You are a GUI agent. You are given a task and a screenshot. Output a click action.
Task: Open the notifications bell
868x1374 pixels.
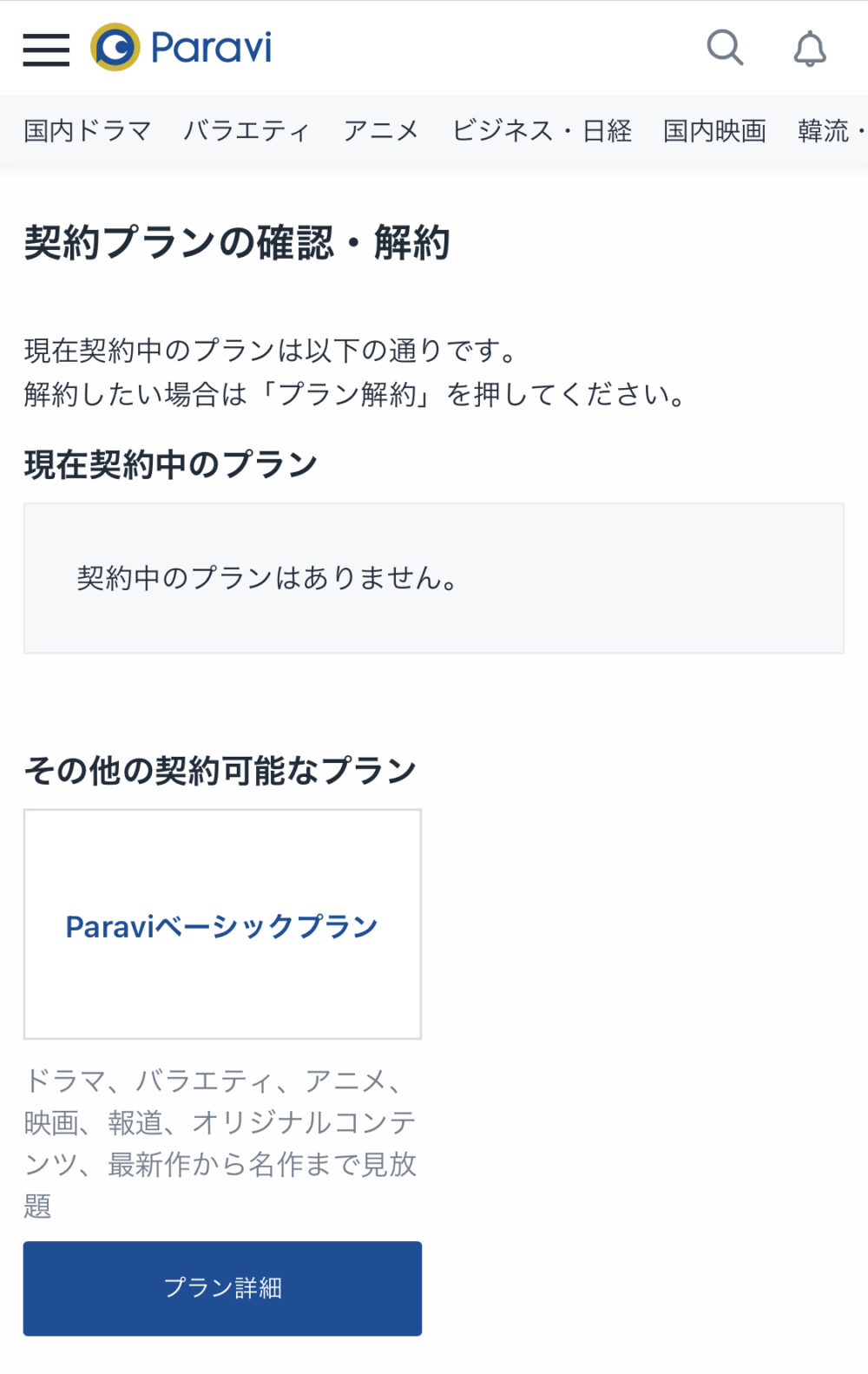(x=809, y=49)
